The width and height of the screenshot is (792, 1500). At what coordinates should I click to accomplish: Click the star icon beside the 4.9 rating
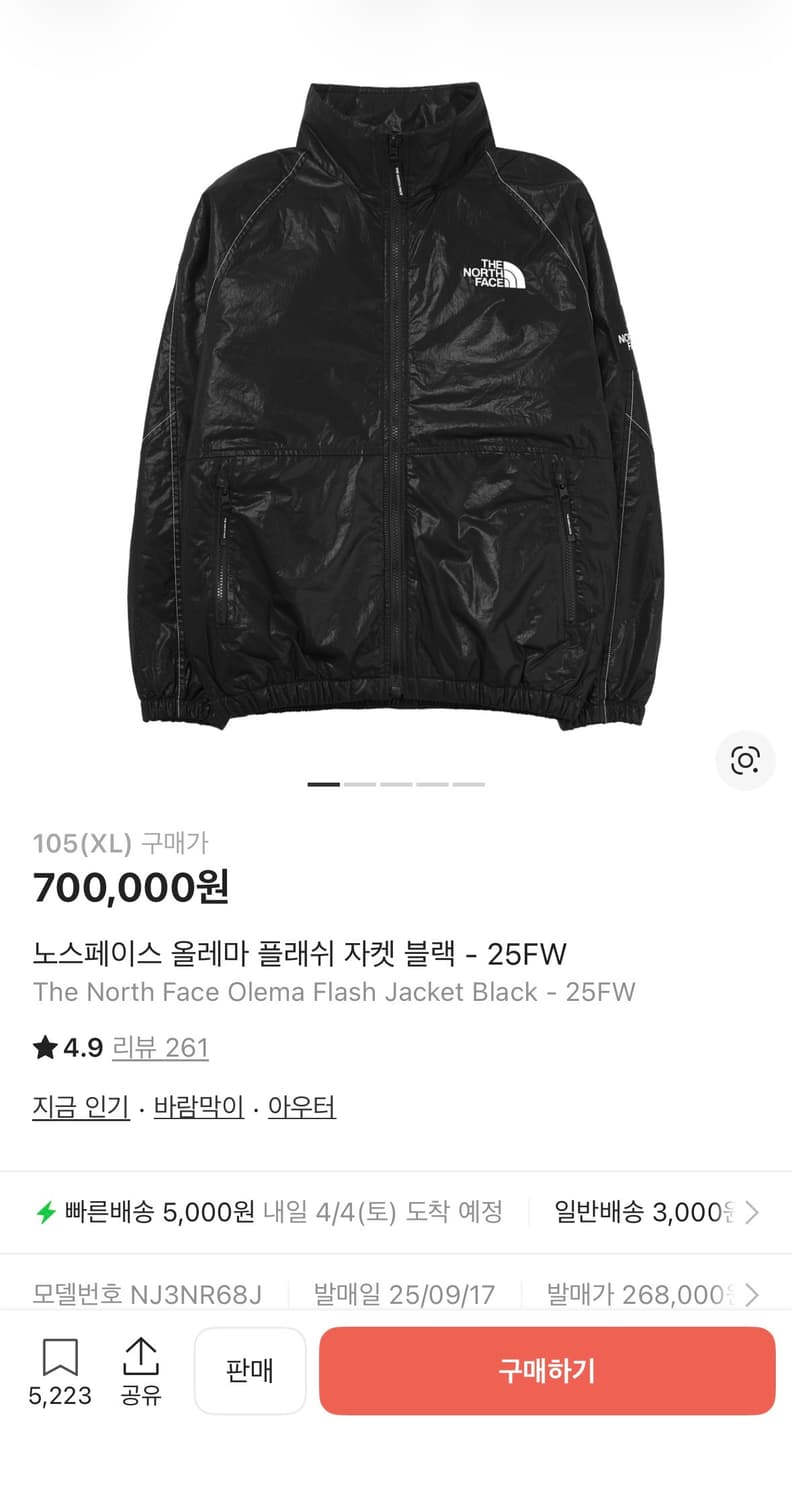44,1047
